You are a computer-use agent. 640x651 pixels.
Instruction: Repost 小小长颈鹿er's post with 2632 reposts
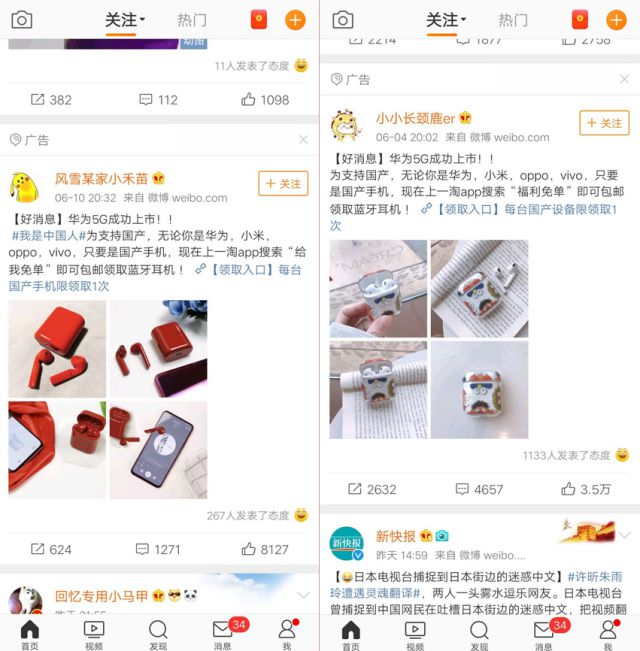click(370, 489)
